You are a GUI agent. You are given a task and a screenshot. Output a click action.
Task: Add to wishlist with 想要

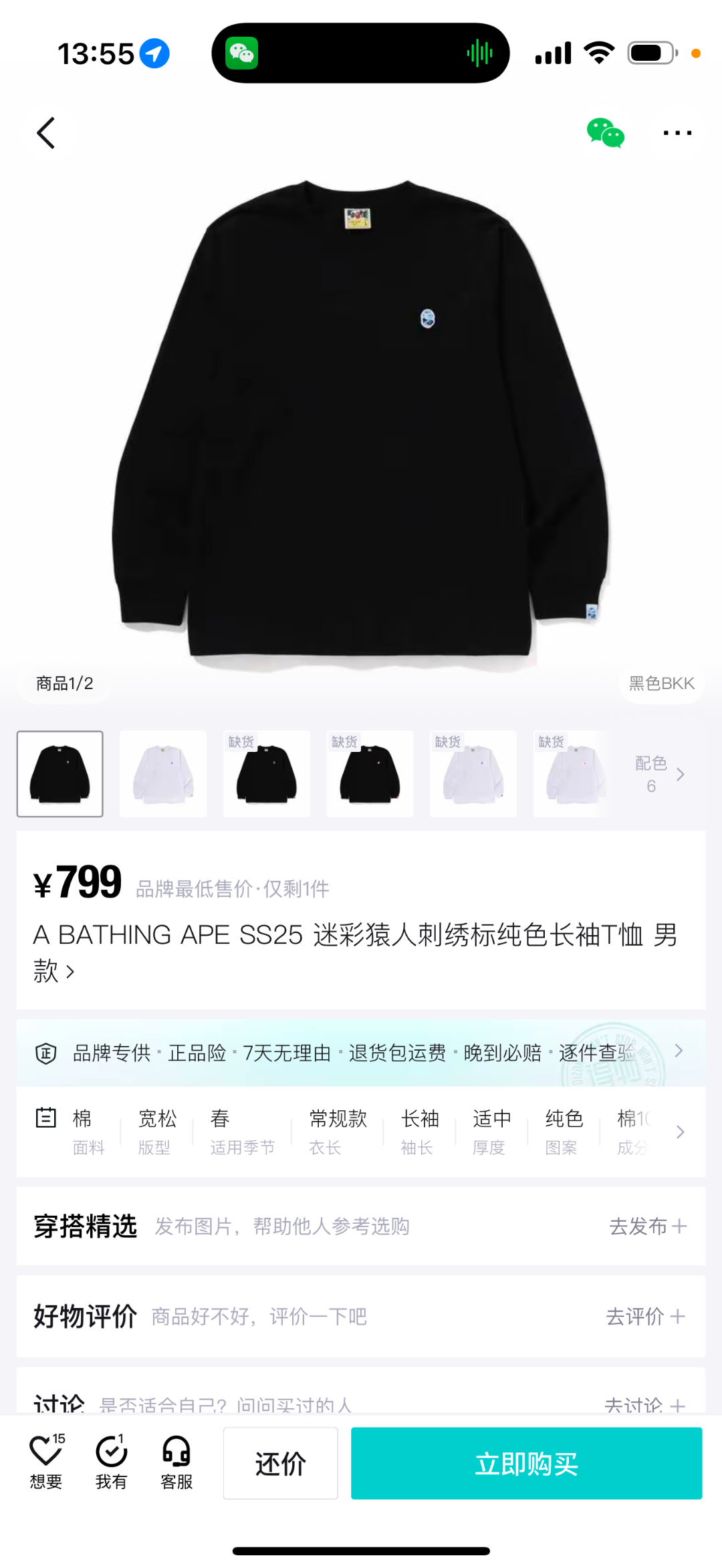[46, 1462]
